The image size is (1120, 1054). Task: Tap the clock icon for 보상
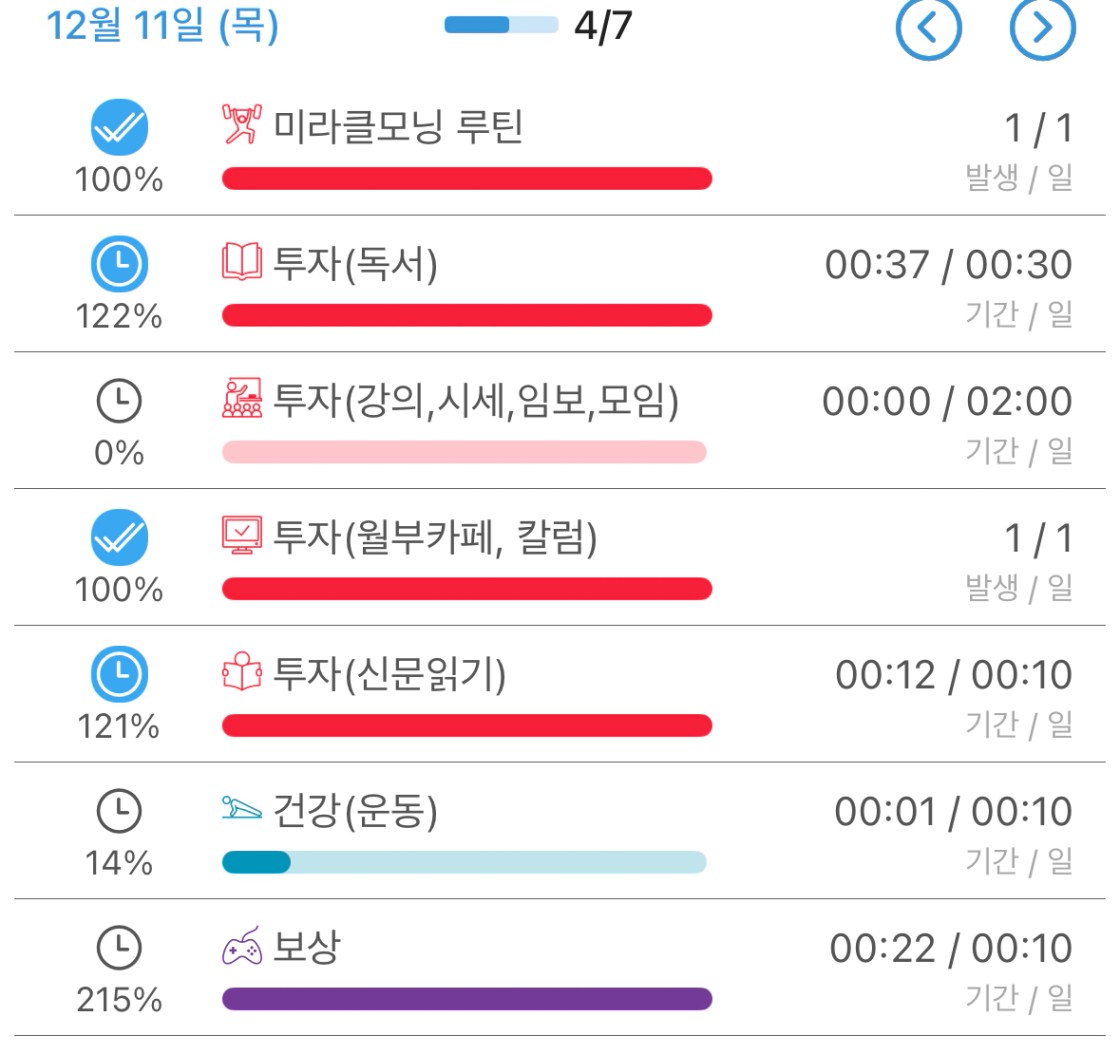tap(119, 949)
